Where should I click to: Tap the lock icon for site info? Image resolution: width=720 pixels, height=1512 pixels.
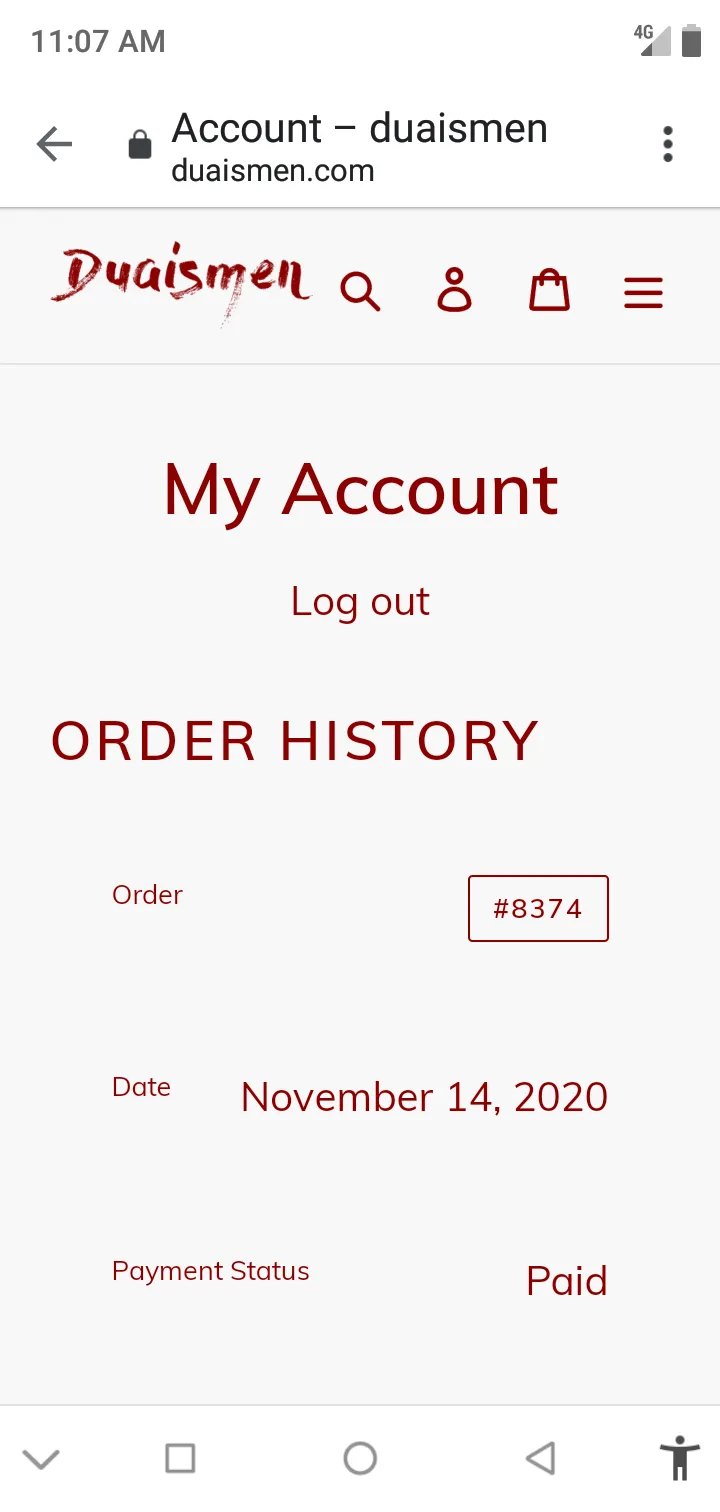(x=140, y=145)
